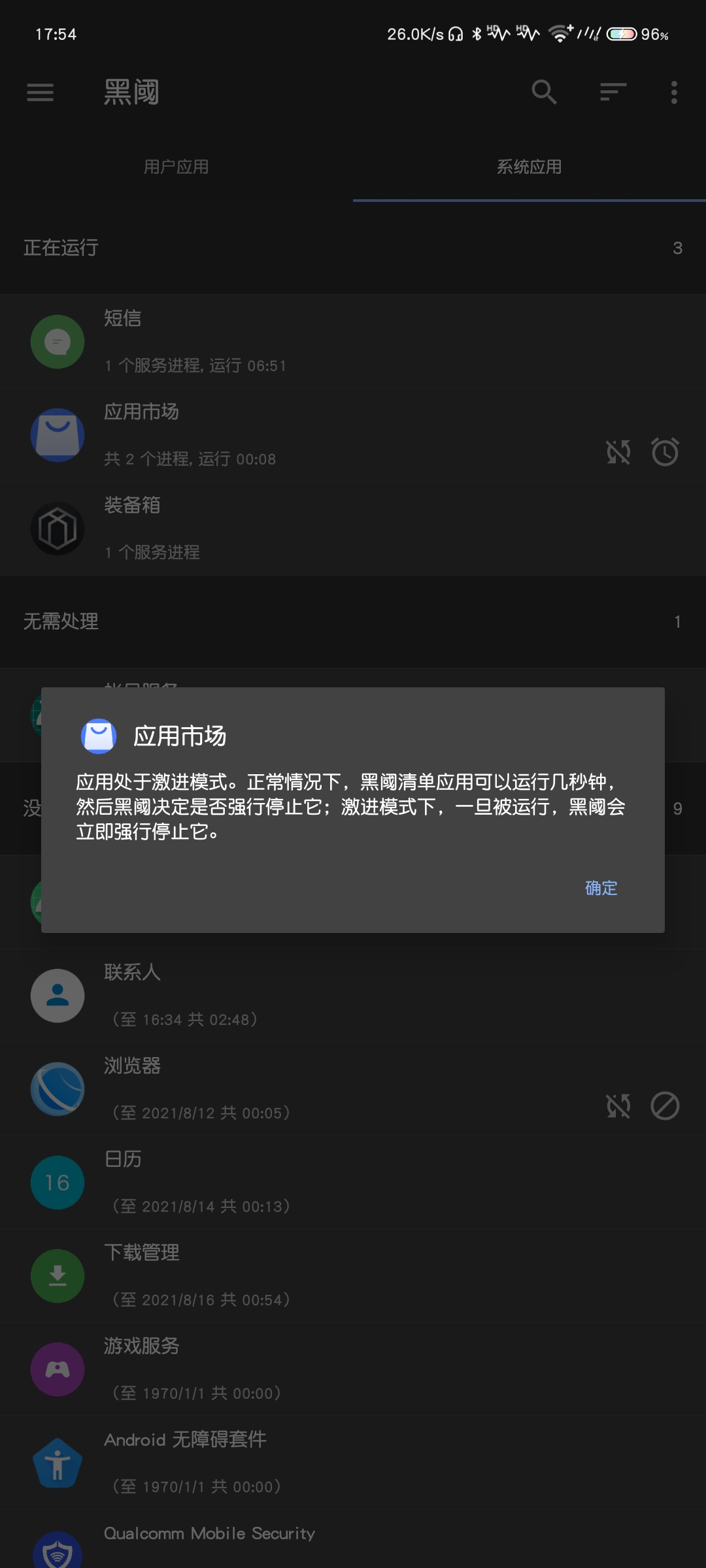Viewport: 706px width, 1568px height.
Task: Tap the sync-disabled icon on 应用市场
Action: (x=618, y=452)
